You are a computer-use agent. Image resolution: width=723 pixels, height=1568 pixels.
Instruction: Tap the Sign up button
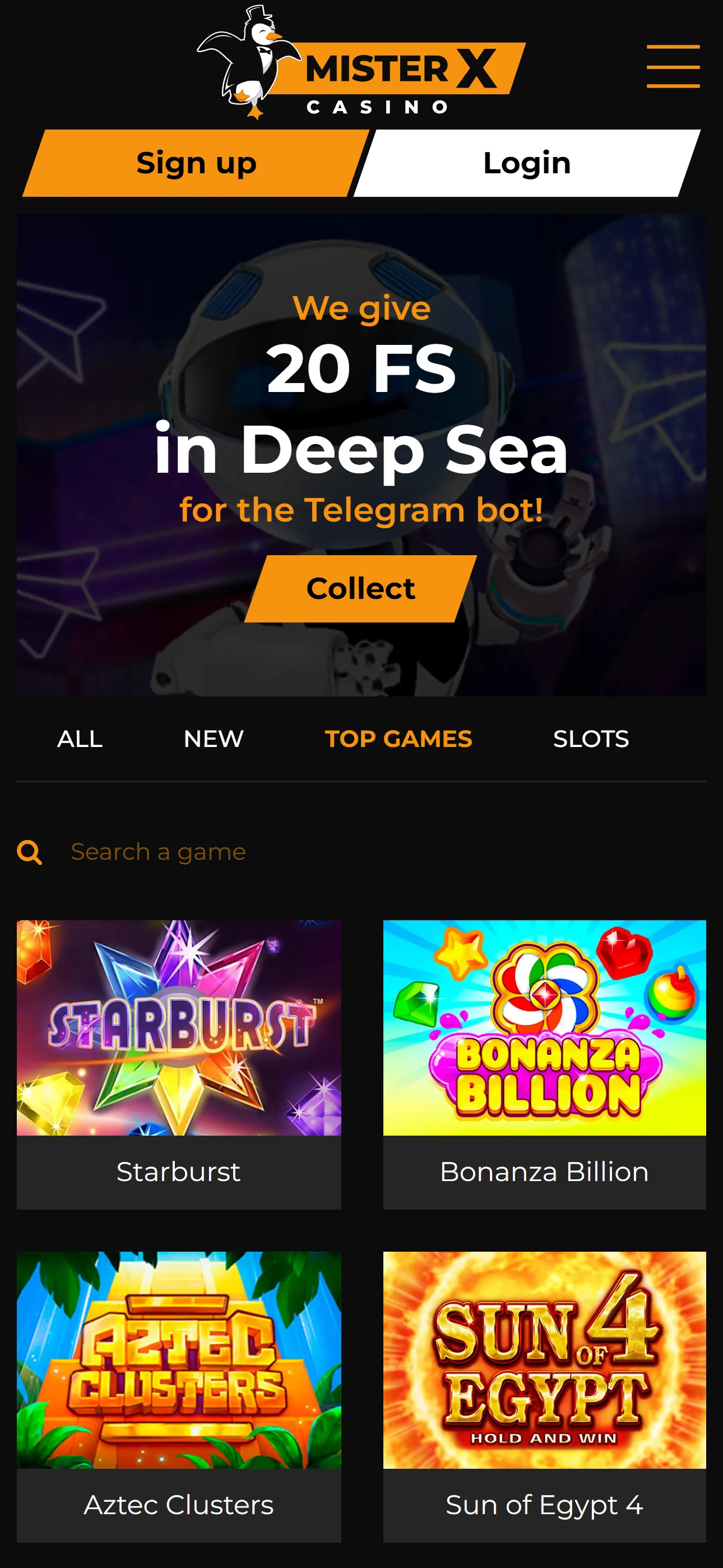tap(196, 163)
